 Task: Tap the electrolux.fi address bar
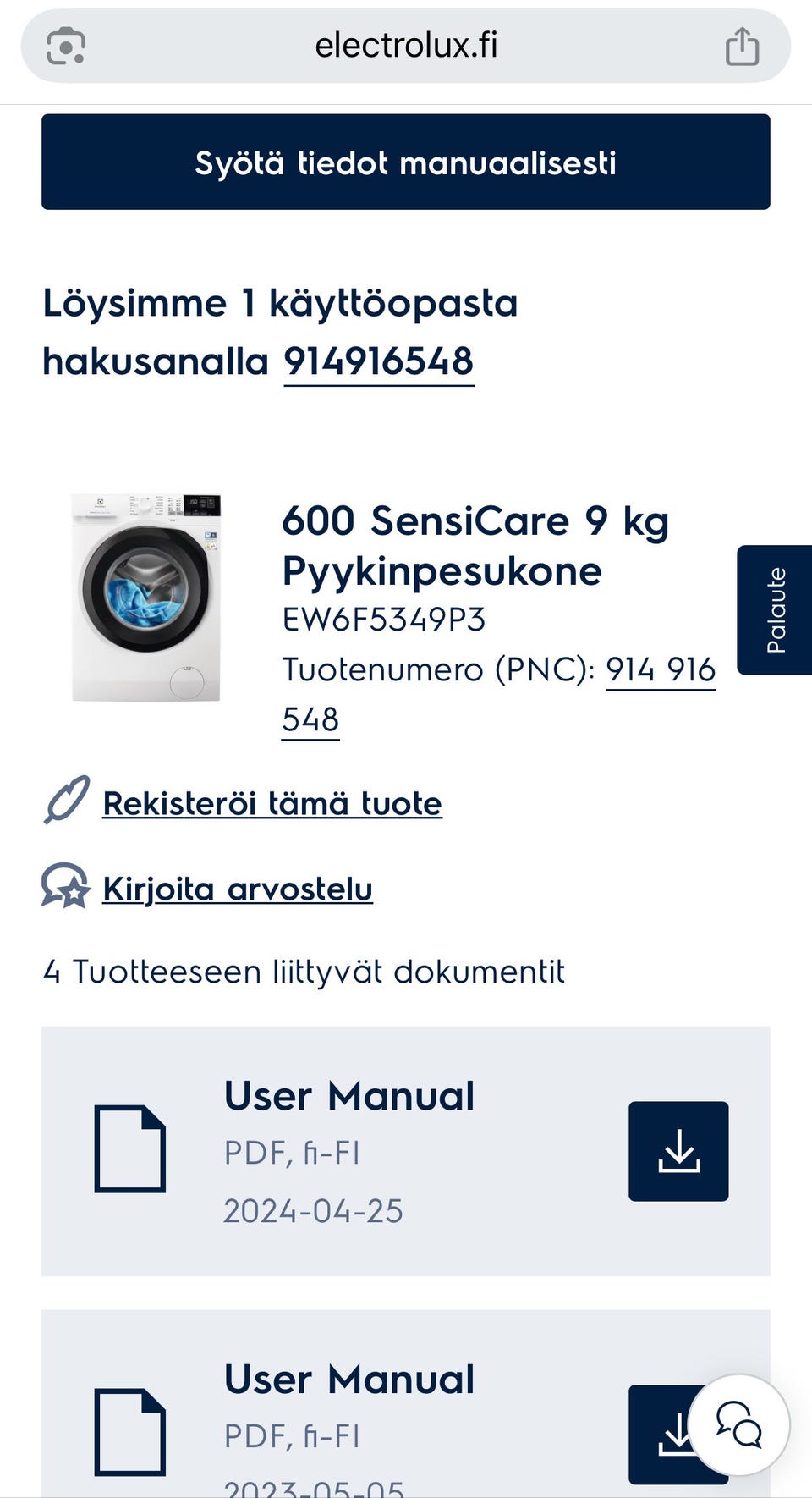tap(406, 46)
